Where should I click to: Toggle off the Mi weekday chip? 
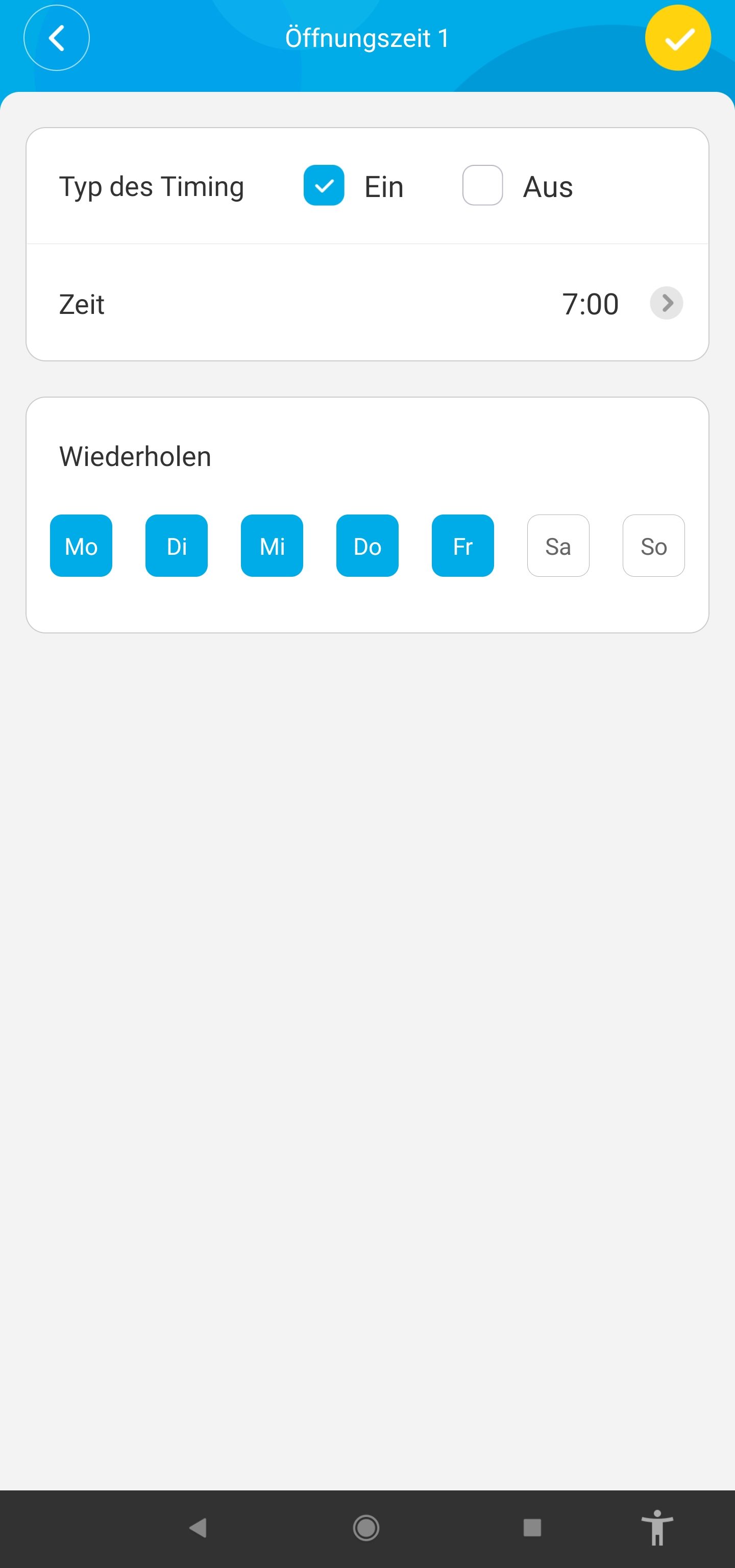(272, 546)
